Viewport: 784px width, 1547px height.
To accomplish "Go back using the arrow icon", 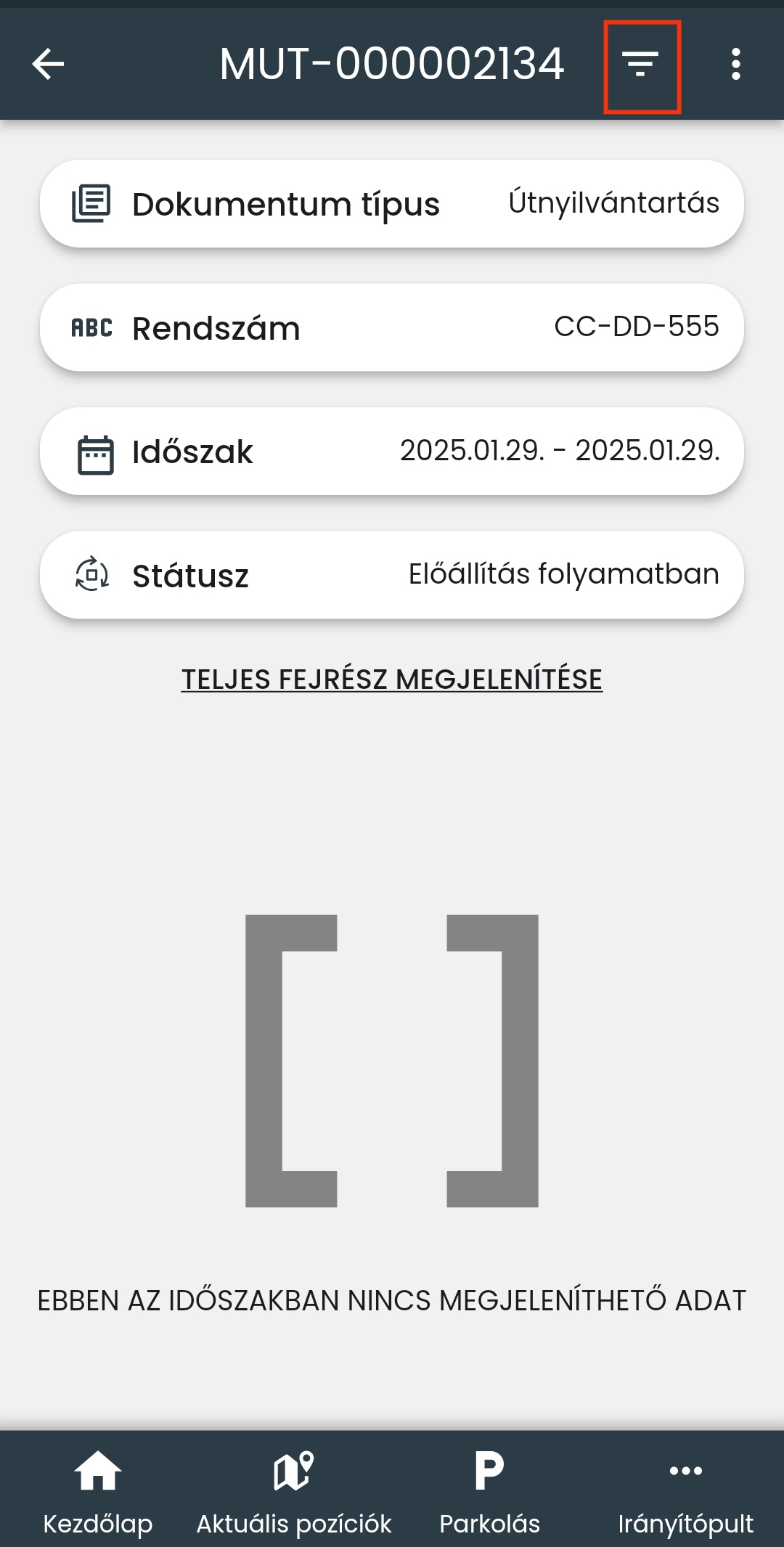I will (x=49, y=64).
